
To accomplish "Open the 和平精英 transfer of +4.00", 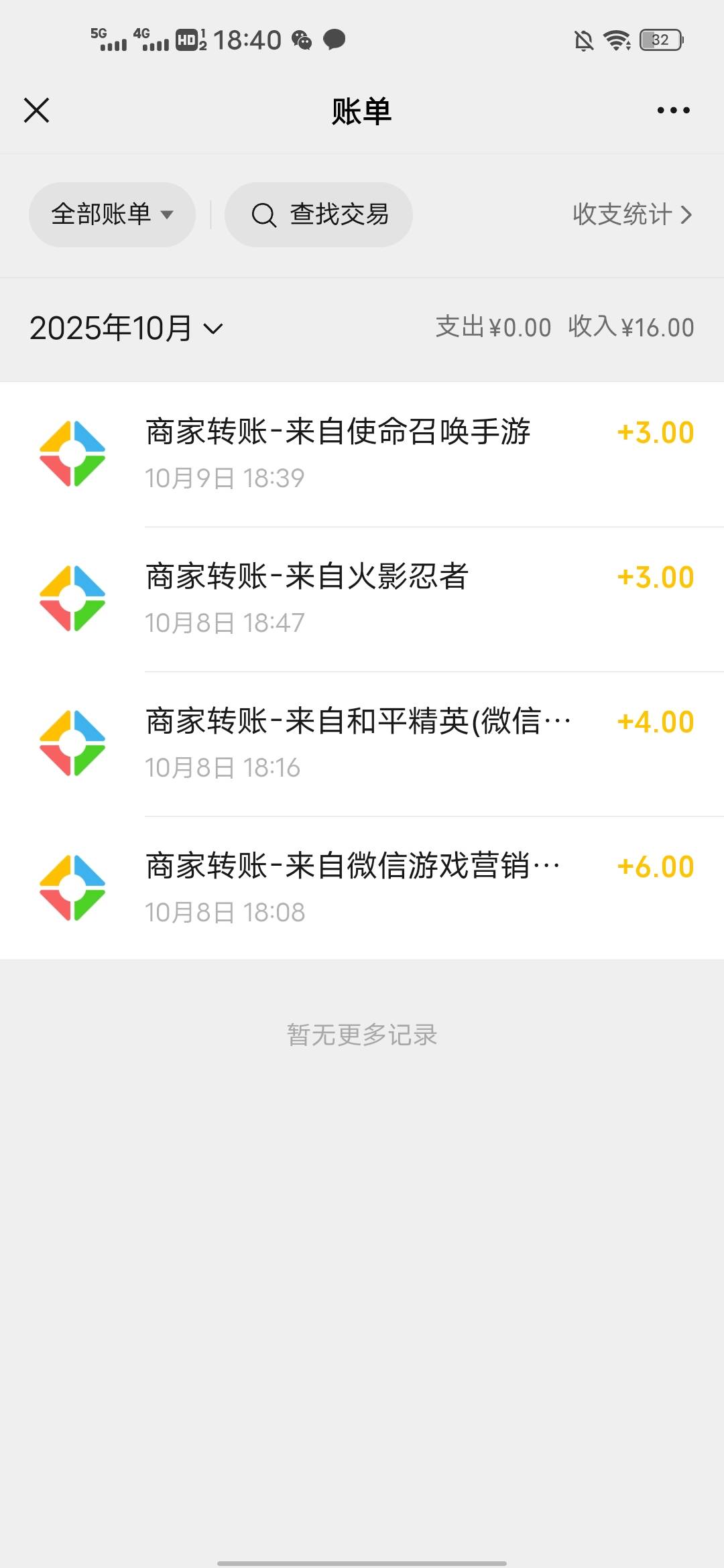I will 362,743.
